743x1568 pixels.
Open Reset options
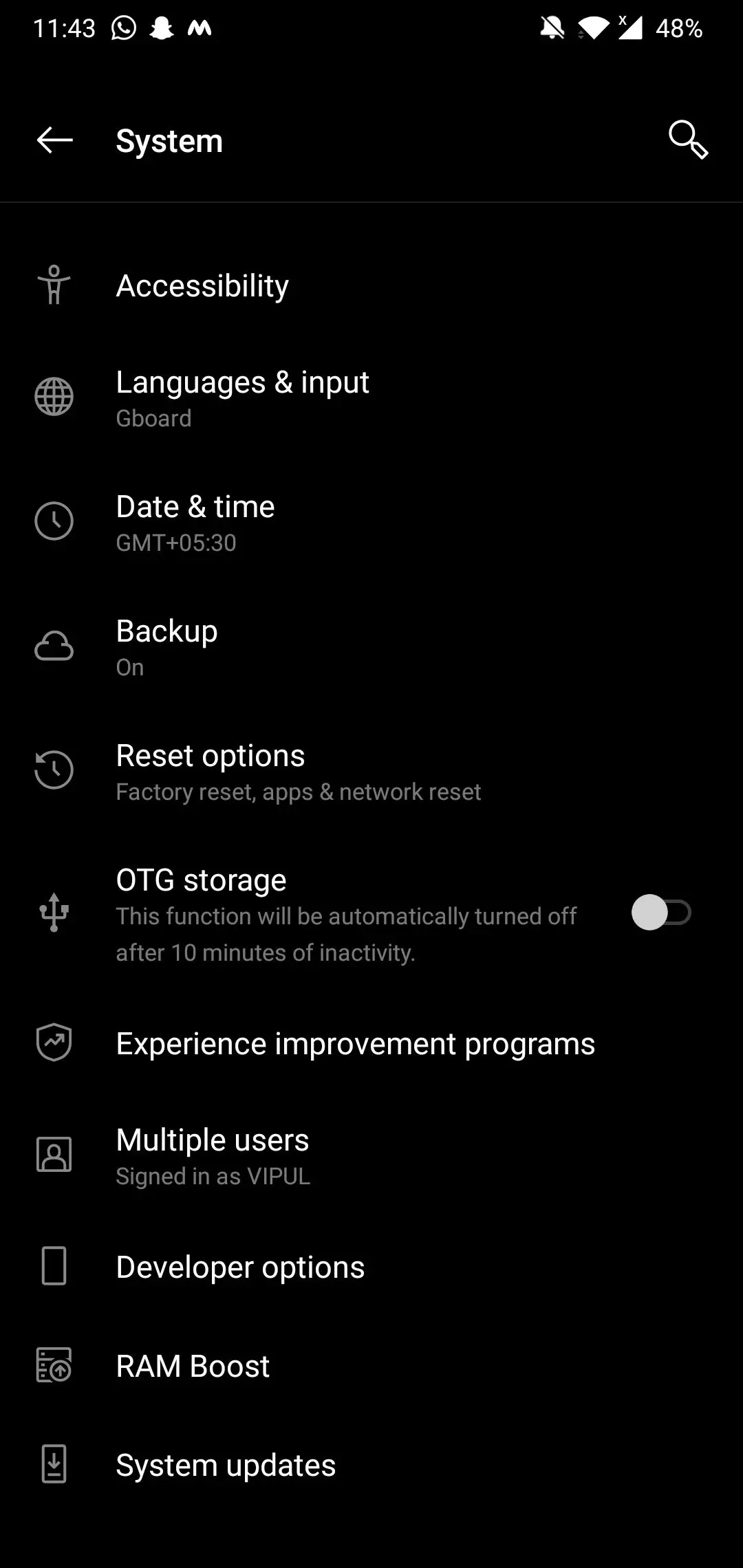coord(210,771)
